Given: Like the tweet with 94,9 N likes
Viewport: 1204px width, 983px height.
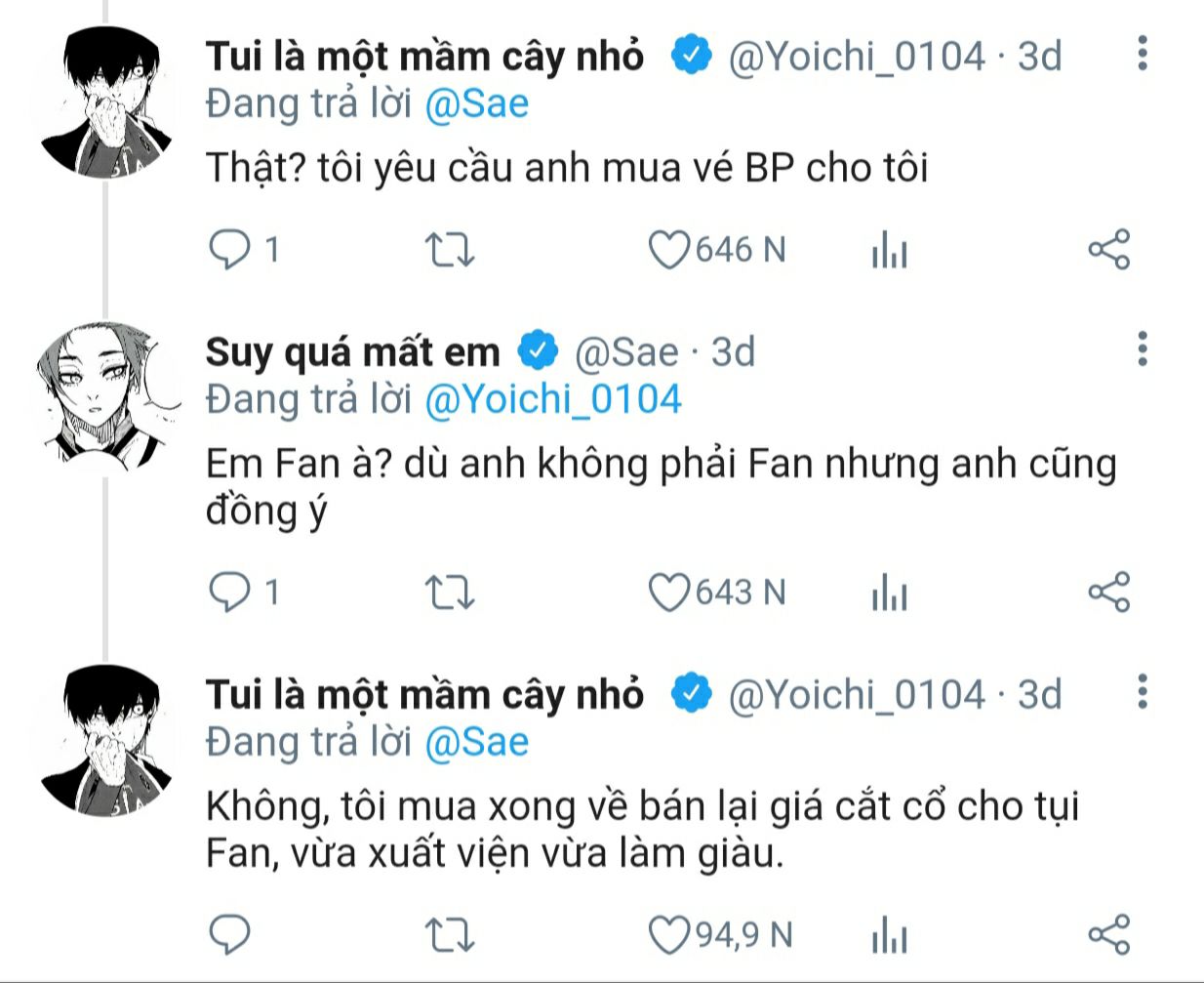Looking at the screenshot, I should (669, 934).
